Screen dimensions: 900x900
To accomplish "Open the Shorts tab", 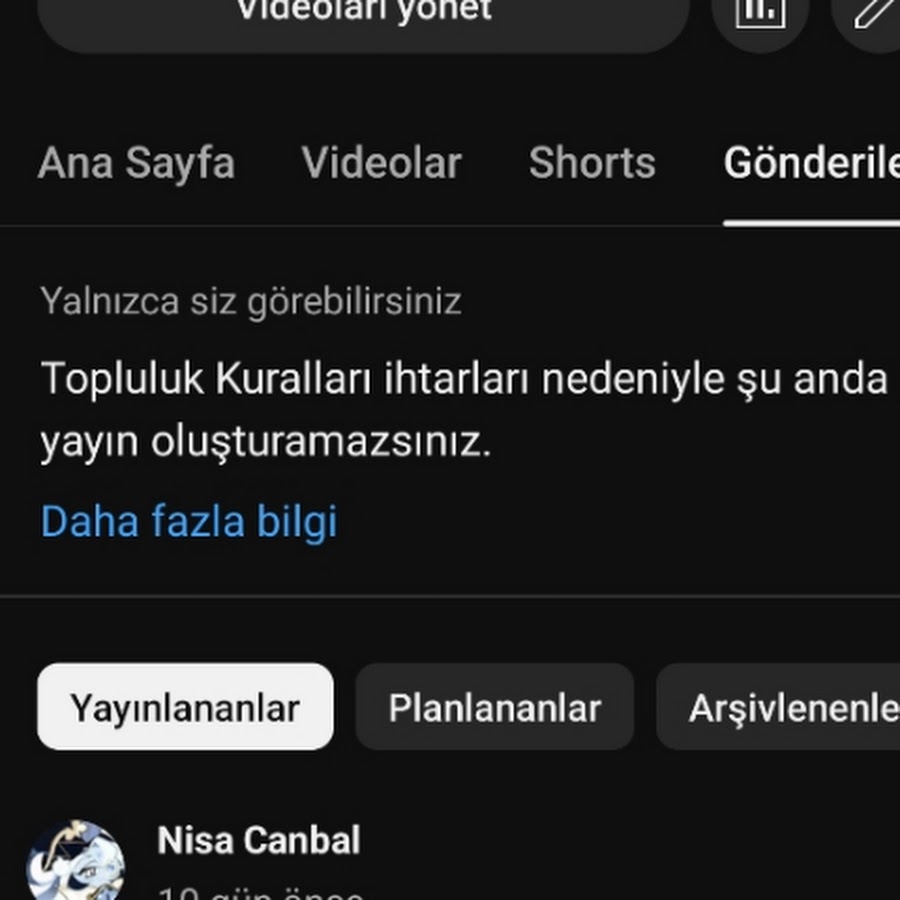I will click(592, 163).
